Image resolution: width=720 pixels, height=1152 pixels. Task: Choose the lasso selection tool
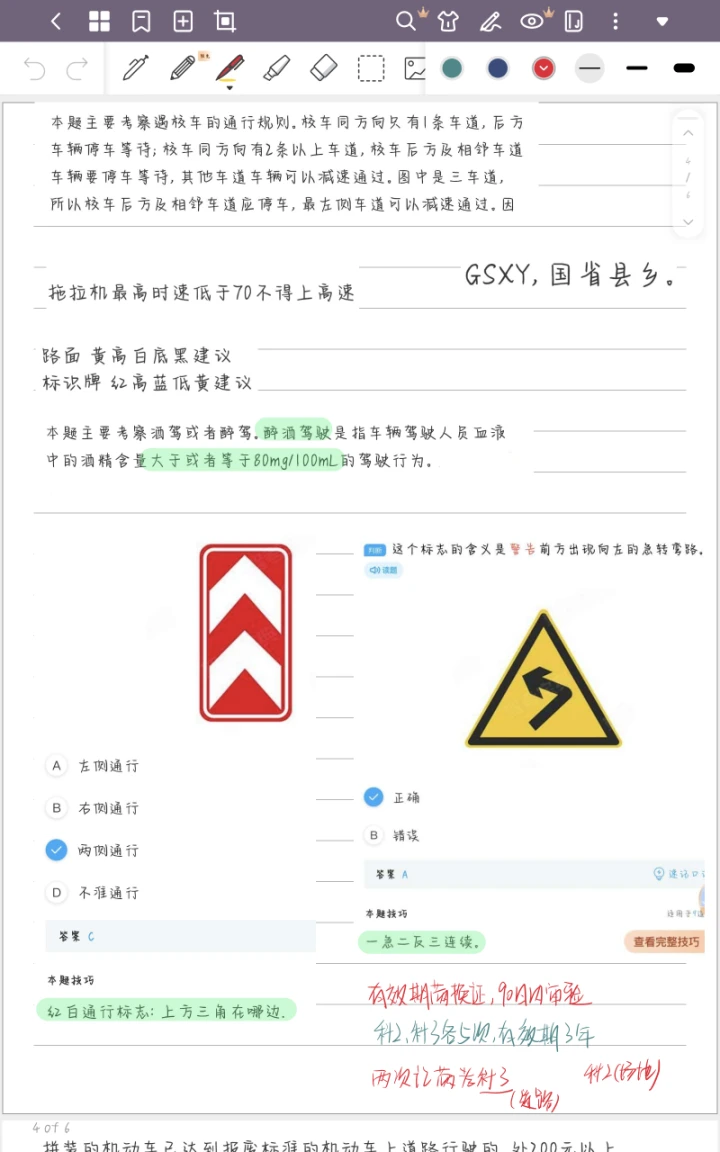click(371, 68)
